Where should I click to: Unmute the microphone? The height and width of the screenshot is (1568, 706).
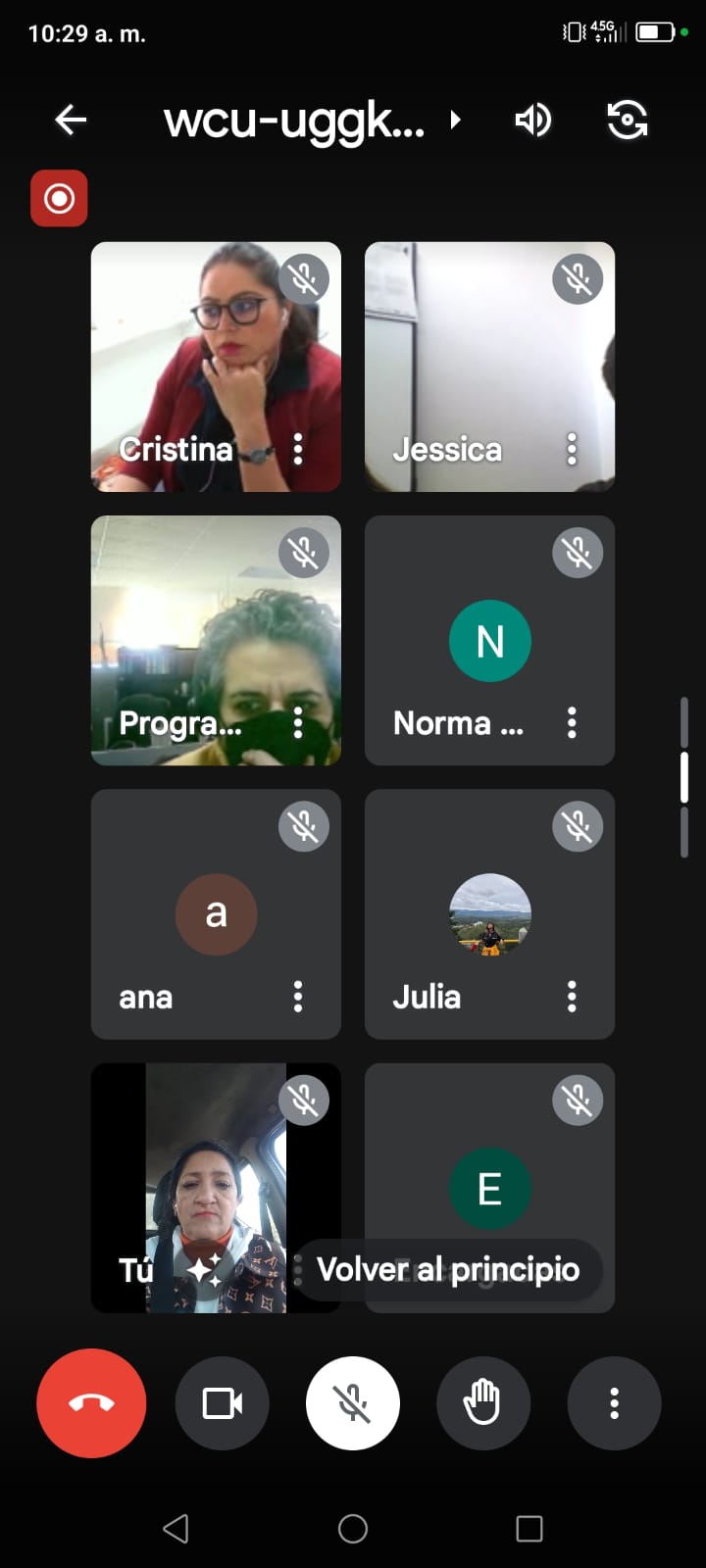pos(353,1403)
